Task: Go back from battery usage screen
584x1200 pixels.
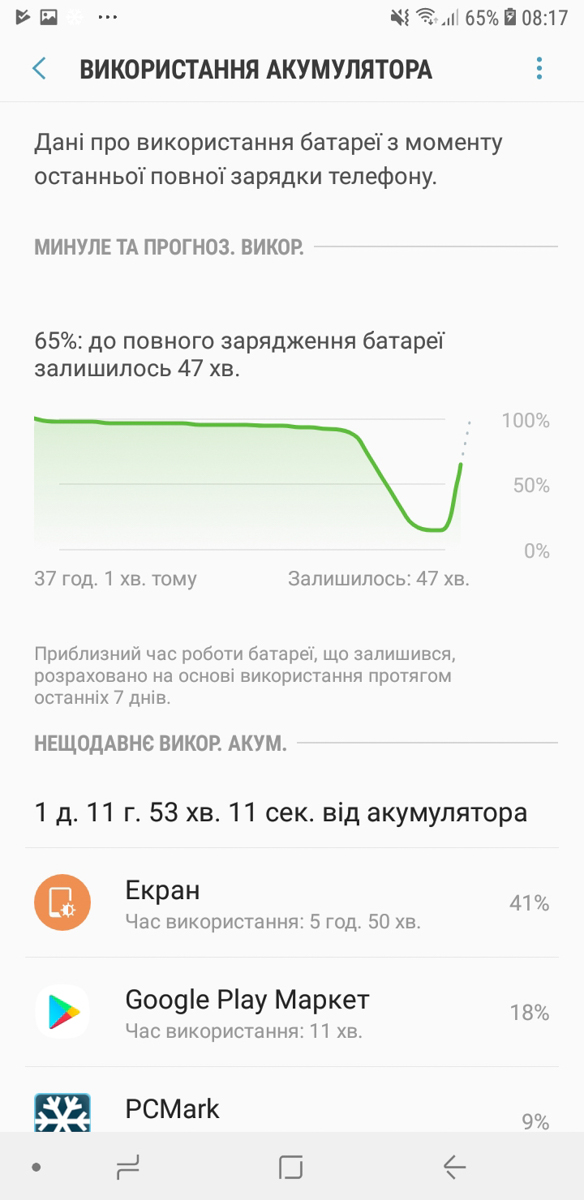Action: [39, 68]
